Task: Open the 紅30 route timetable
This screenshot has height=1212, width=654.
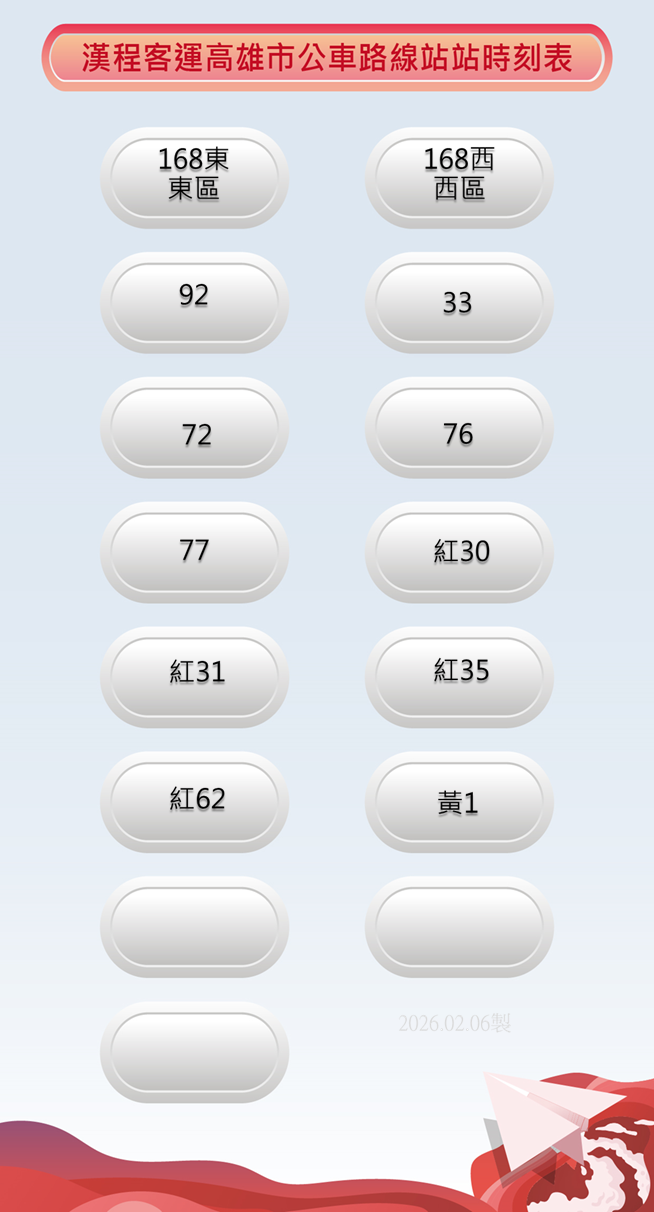Action: (459, 552)
